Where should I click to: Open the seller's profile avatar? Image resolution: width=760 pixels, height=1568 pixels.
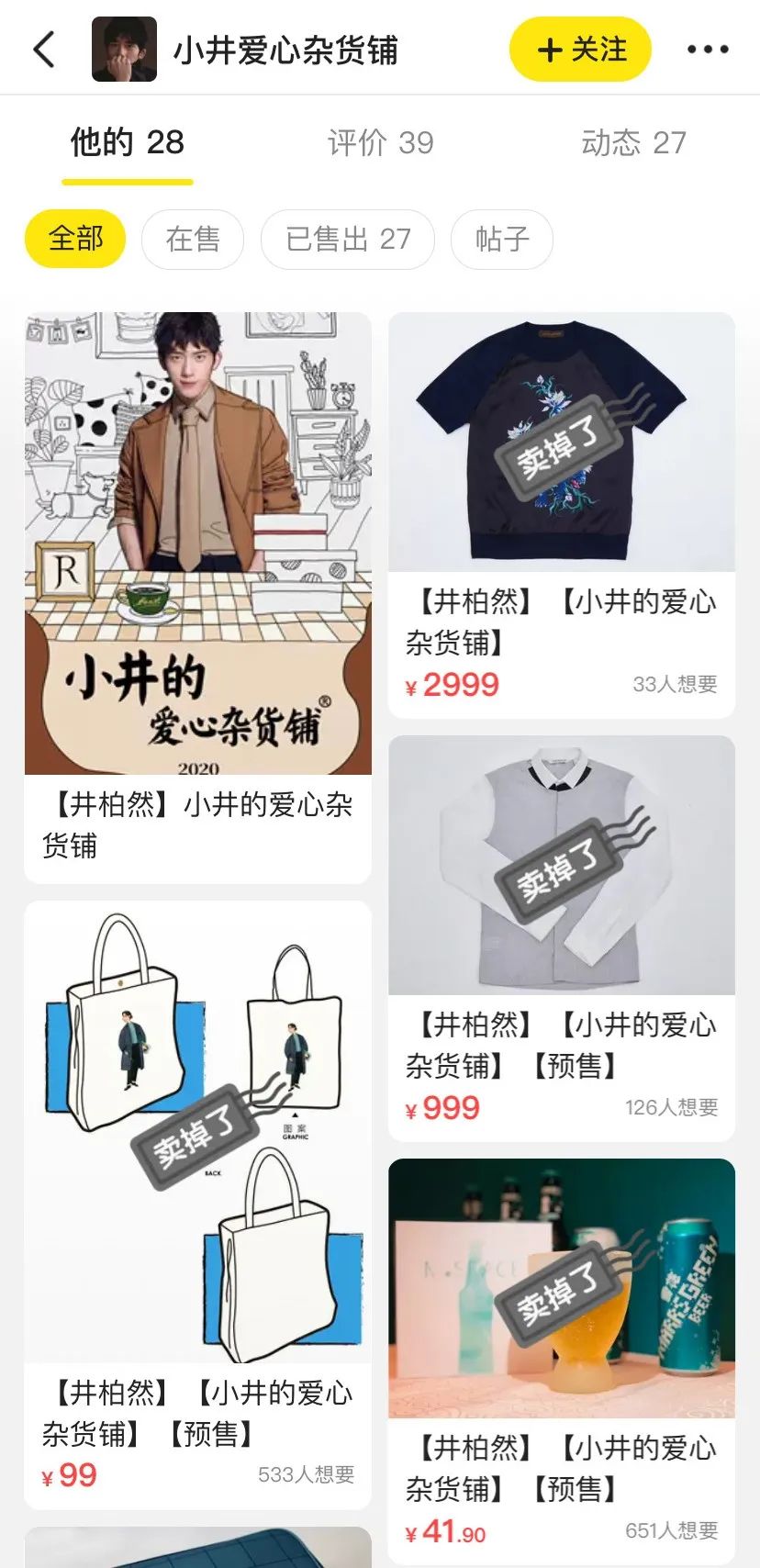(124, 50)
